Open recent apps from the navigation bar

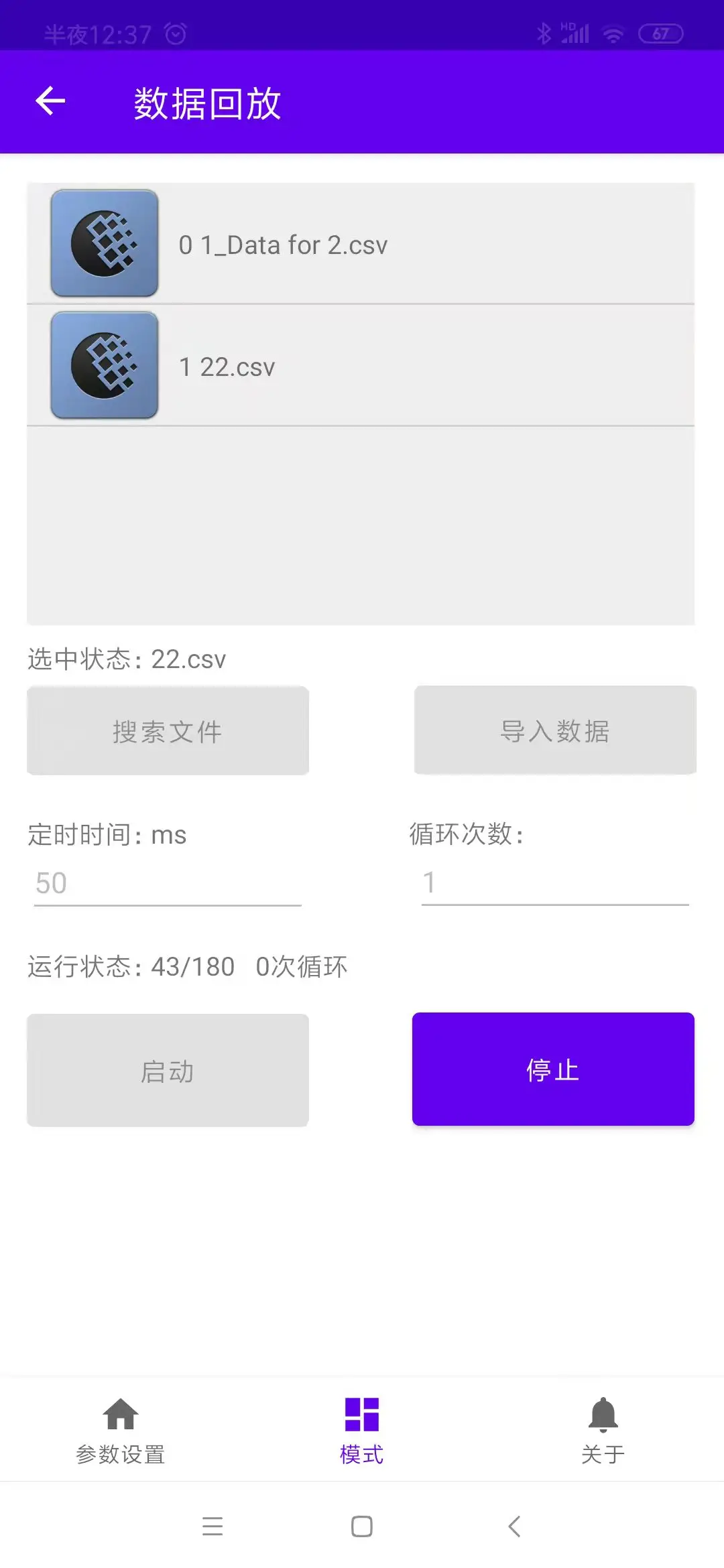(x=213, y=1526)
